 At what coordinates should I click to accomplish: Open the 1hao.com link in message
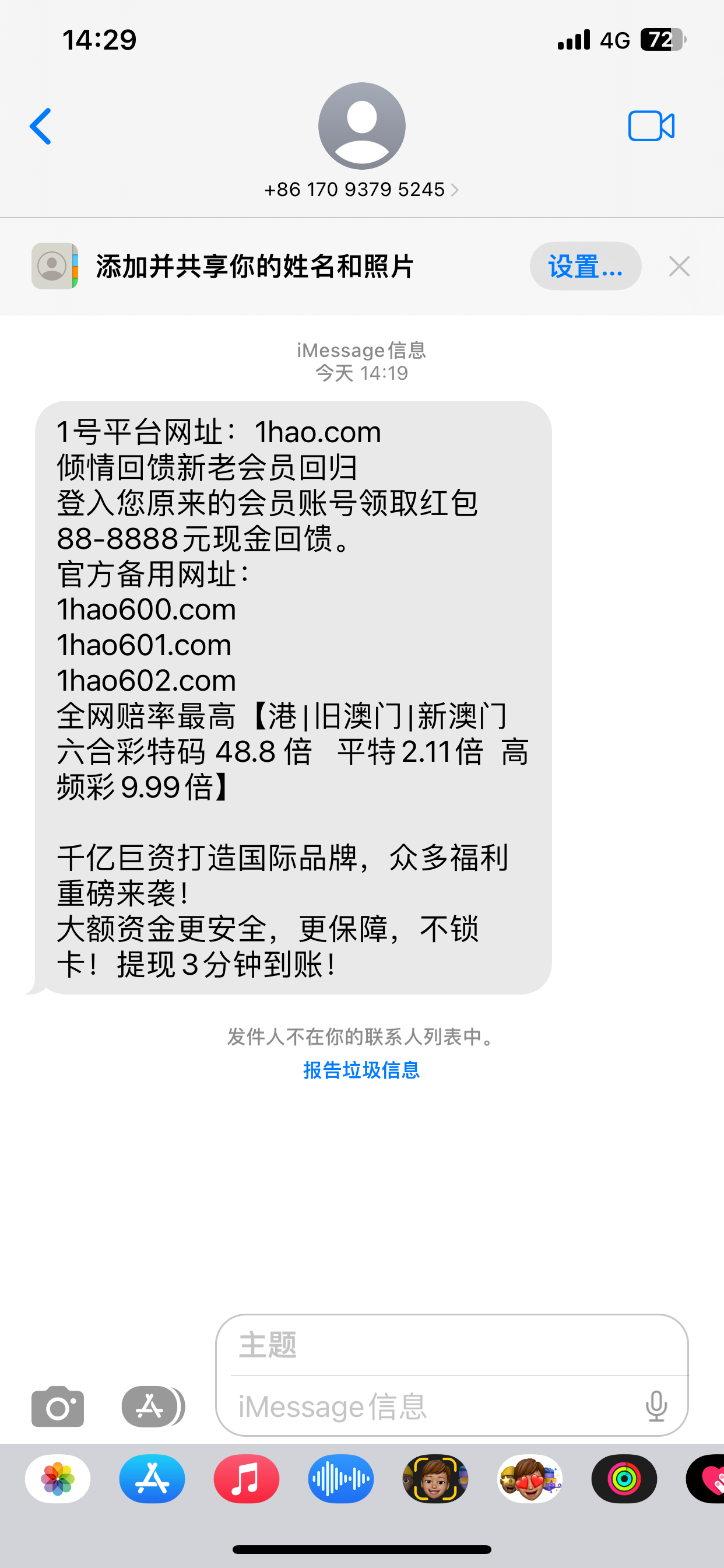[x=318, y=433]
